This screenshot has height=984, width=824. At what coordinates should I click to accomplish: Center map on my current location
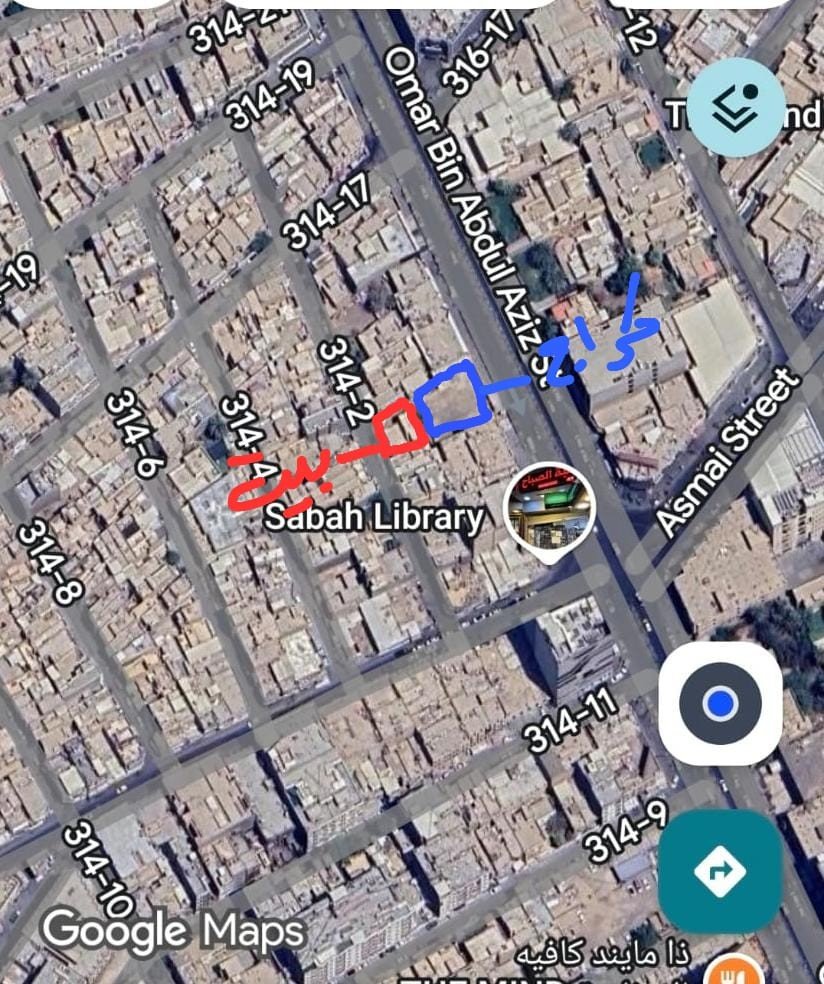tap(720, 704)
